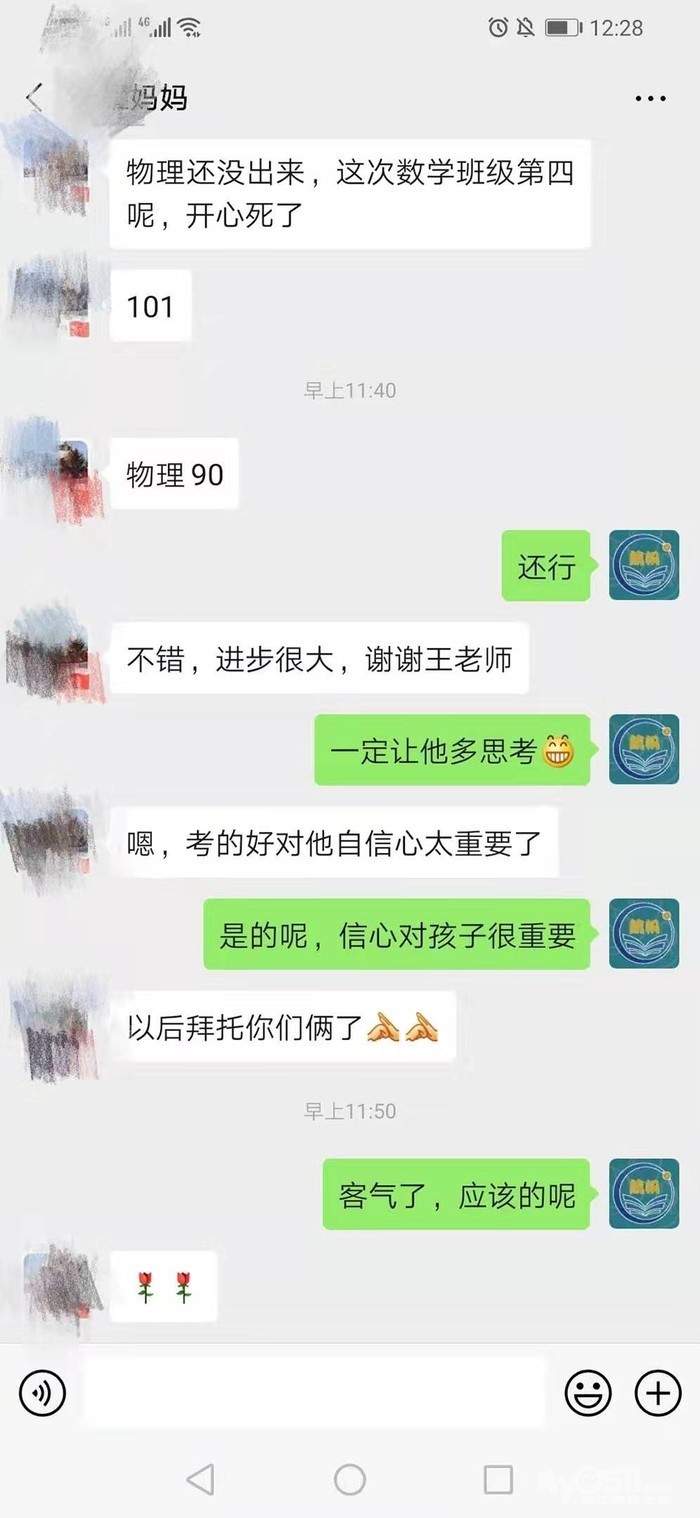This screenshot has width=700, height=1518.
Task: Tap Android back navigation button
Action: [x=201, y=1479]
